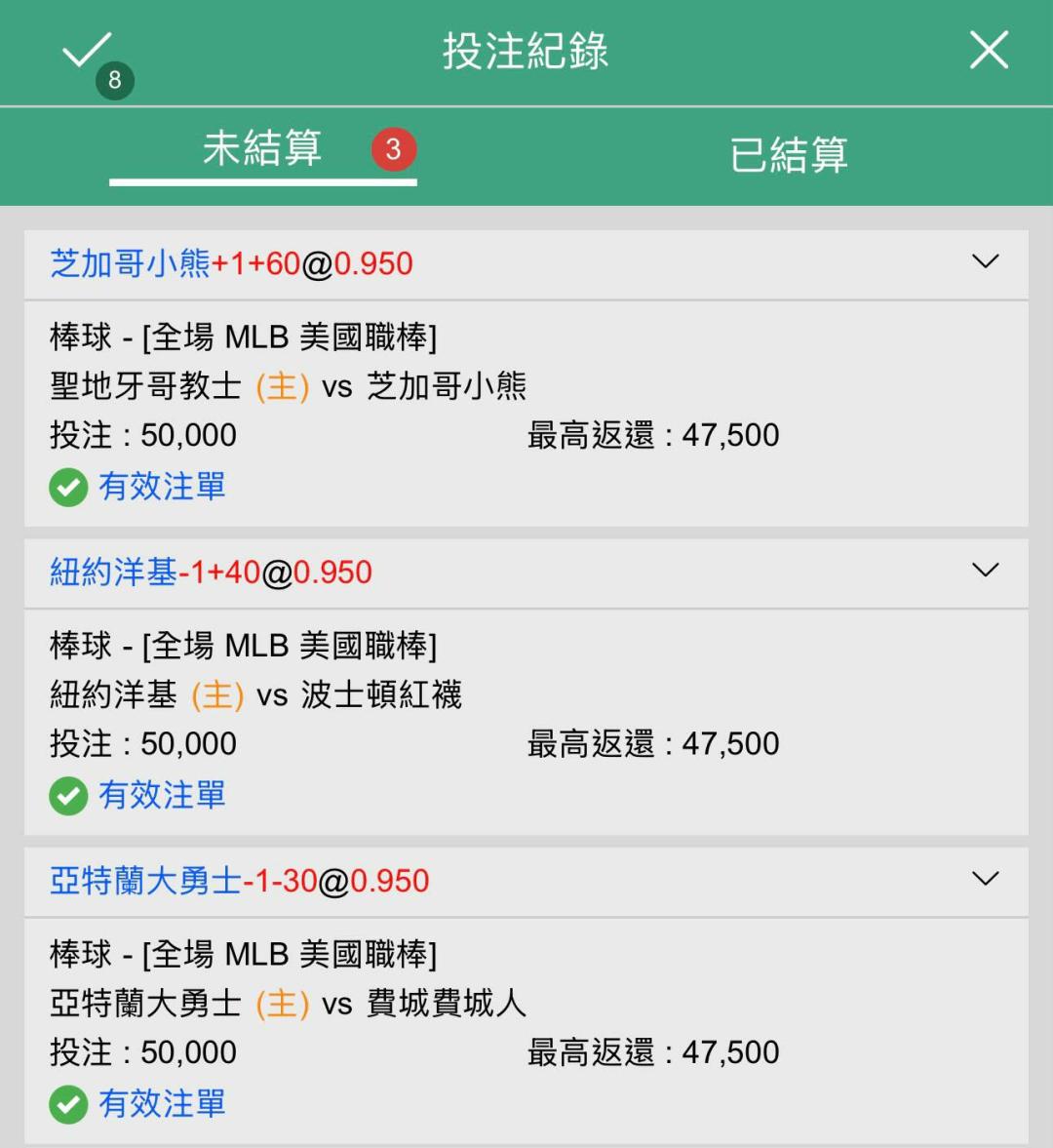Switch to the 已結算 tab
This screenshot has width=1053, height=1148.
click(x=789, y=154)
